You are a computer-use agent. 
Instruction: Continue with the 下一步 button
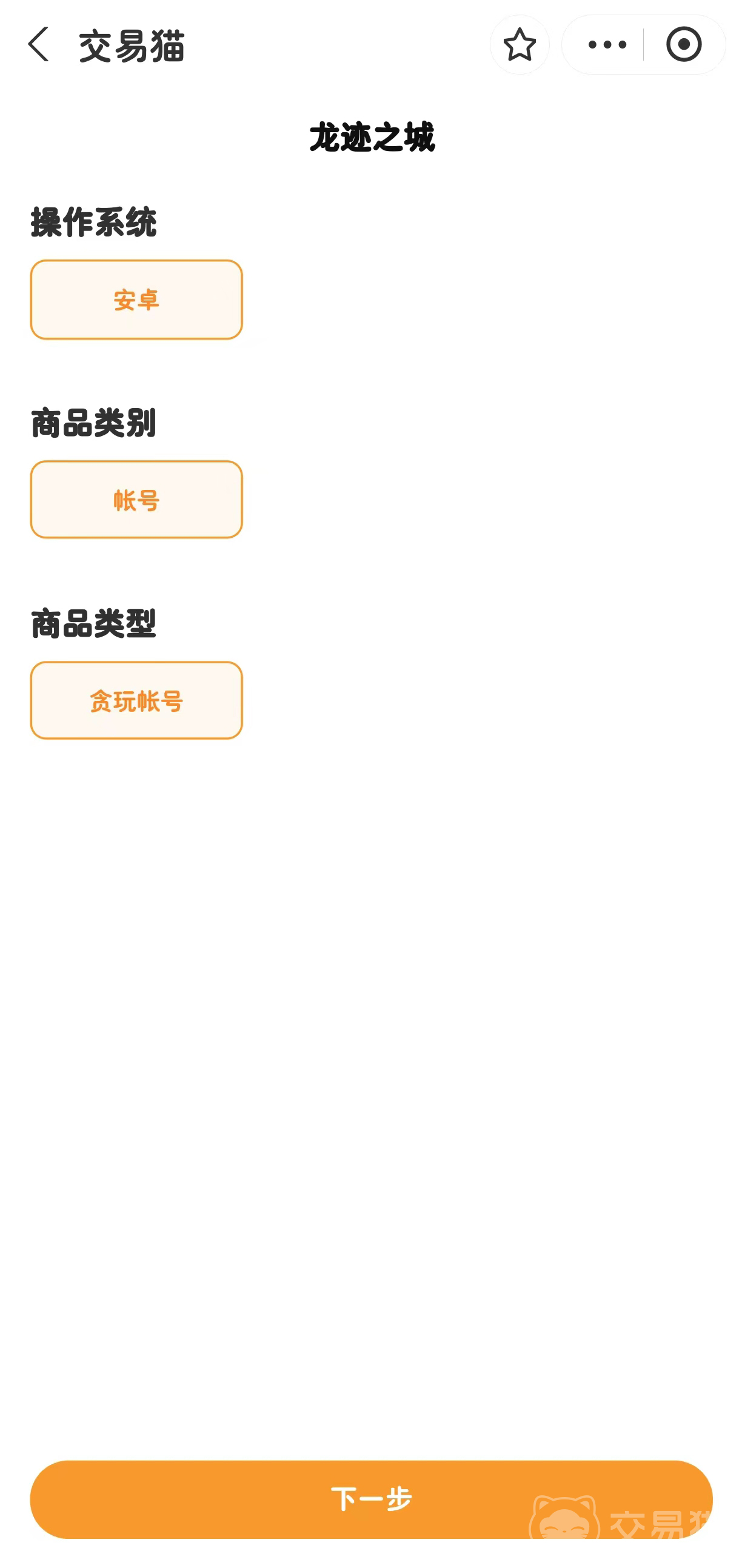(370, 1499)
